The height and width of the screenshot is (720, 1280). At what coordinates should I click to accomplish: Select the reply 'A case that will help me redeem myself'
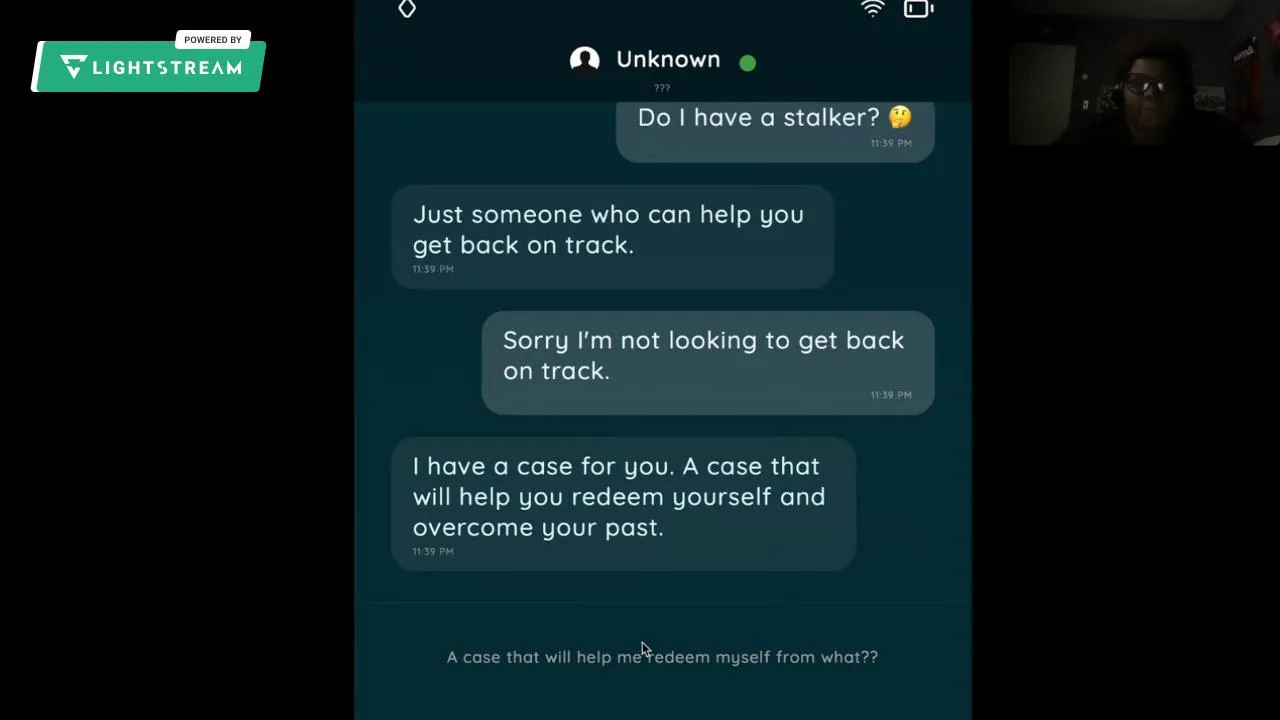[662, 657]
